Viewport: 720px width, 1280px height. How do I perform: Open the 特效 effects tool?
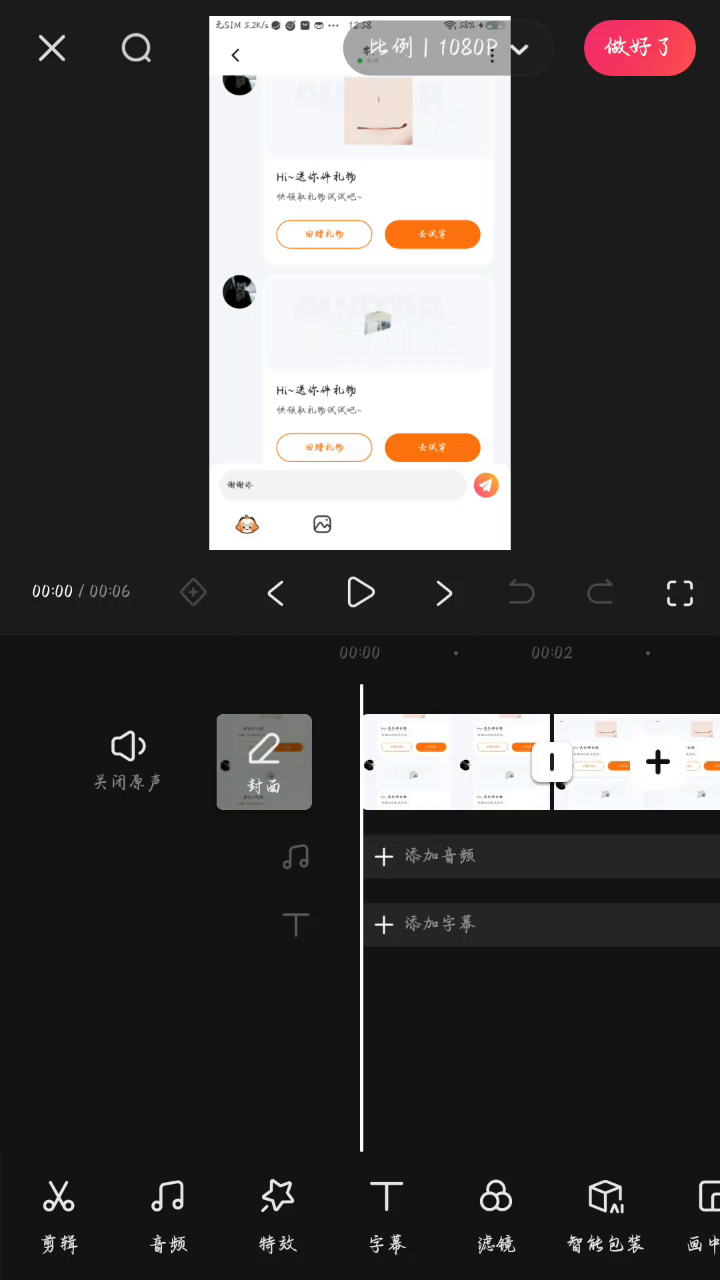[278, 1214]
